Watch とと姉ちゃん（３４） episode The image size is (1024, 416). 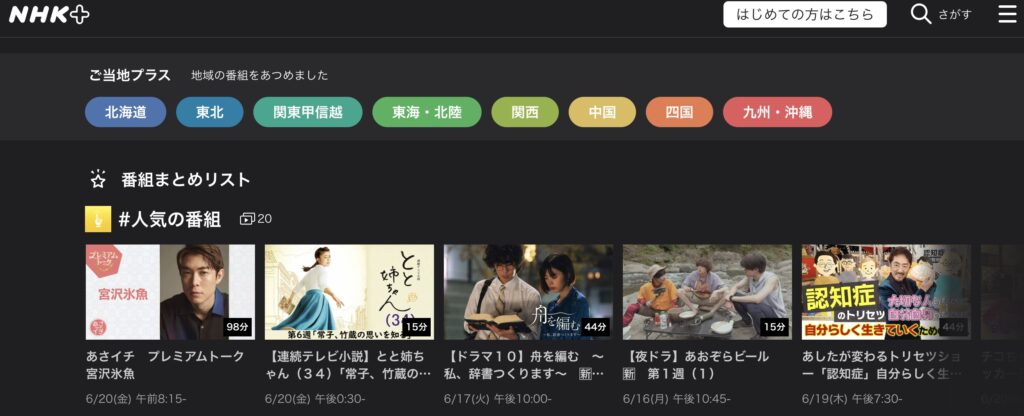349,292
